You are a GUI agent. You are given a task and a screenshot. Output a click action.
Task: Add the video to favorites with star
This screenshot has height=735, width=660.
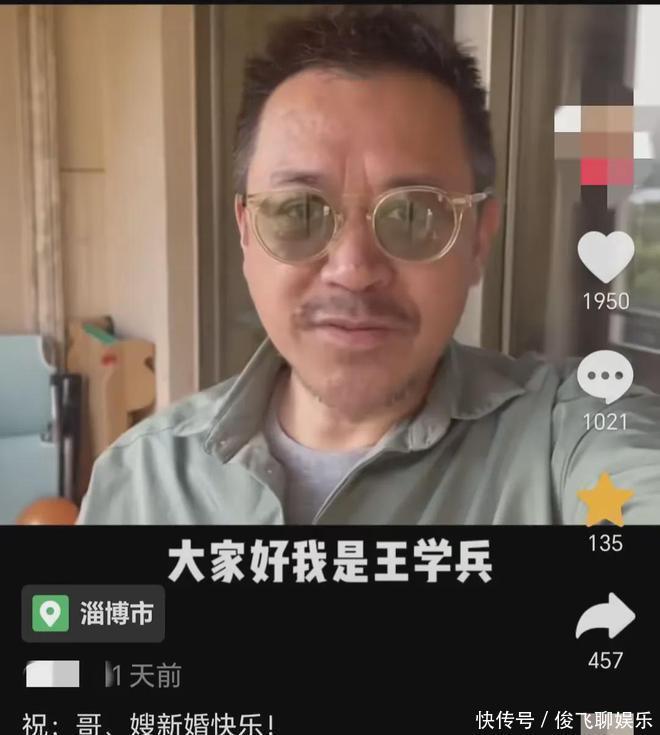(605, 500)
